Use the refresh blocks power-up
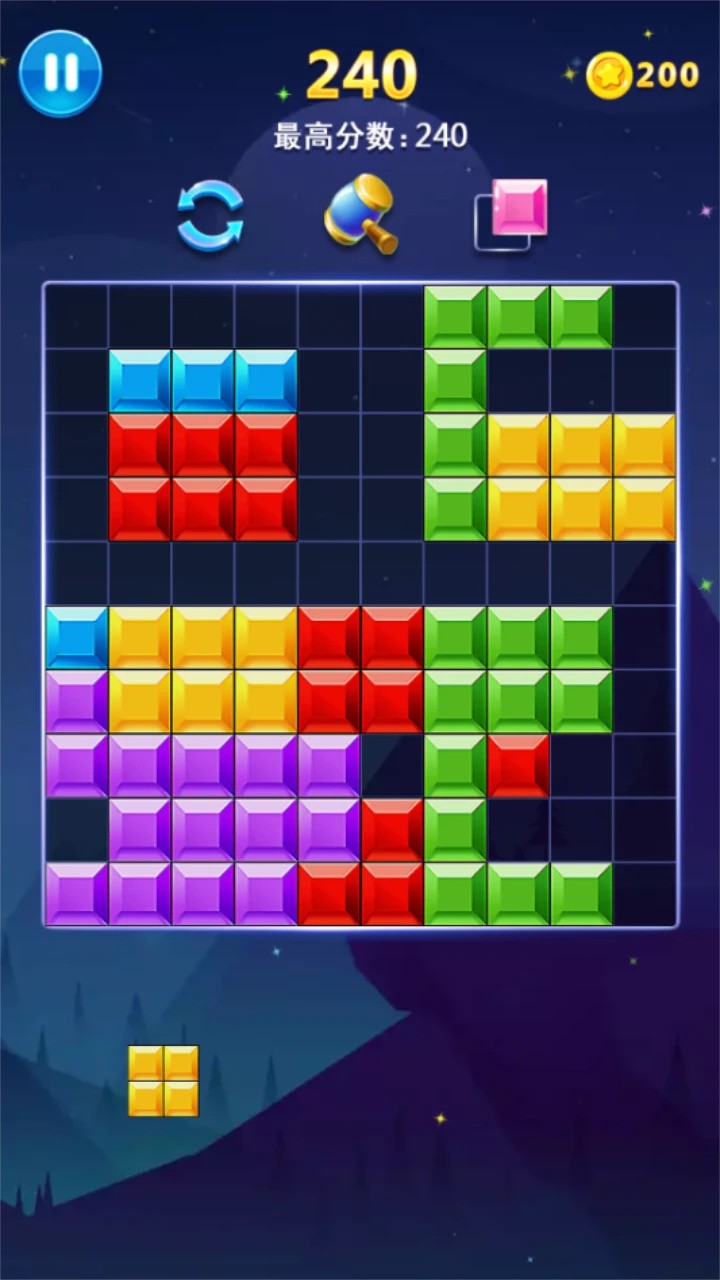Screen dimensions: 720x1280 point(210,215)
